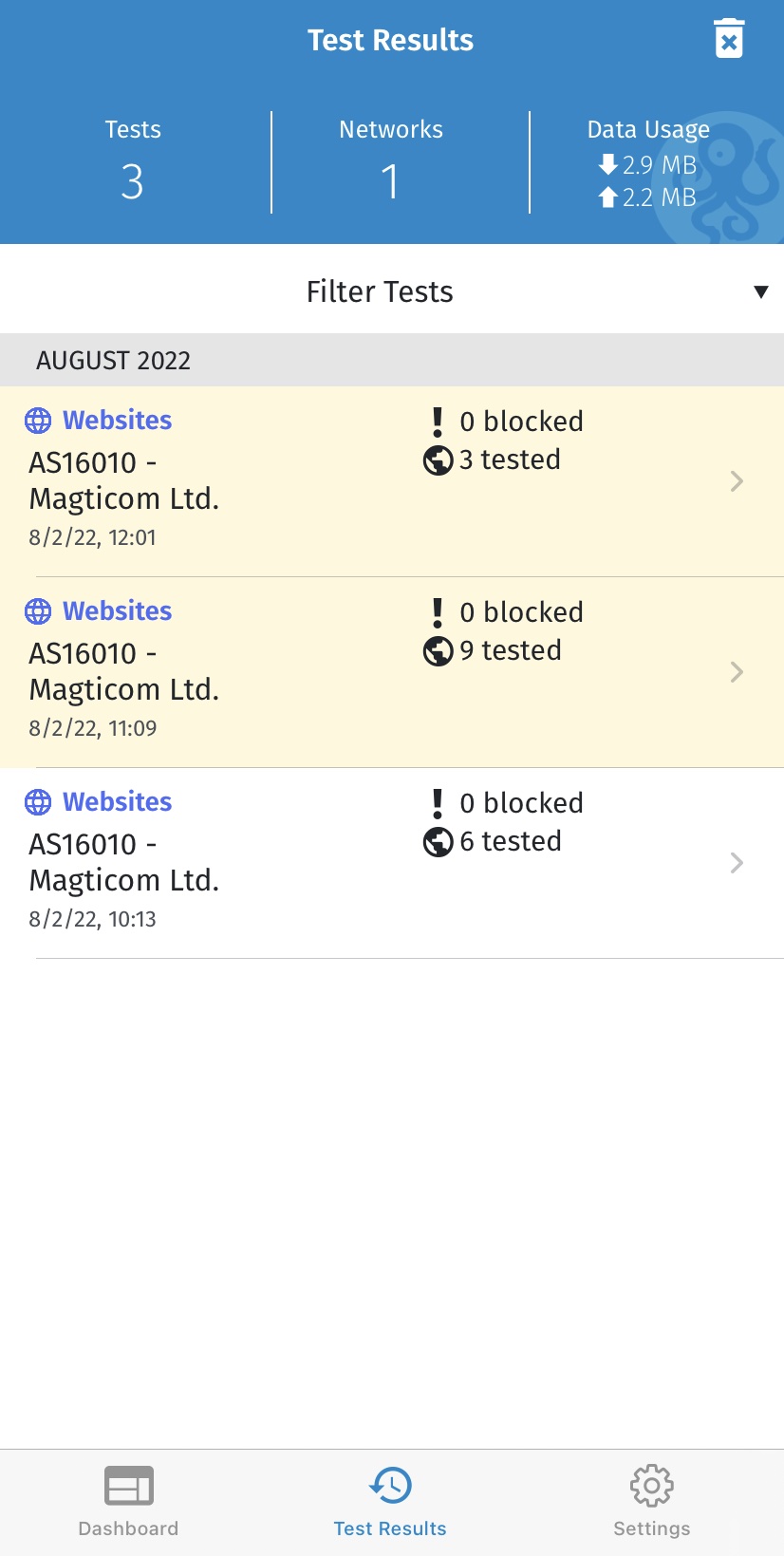Select the Test Results tab
784x1556 pixels.
(x=390, y=1501)
